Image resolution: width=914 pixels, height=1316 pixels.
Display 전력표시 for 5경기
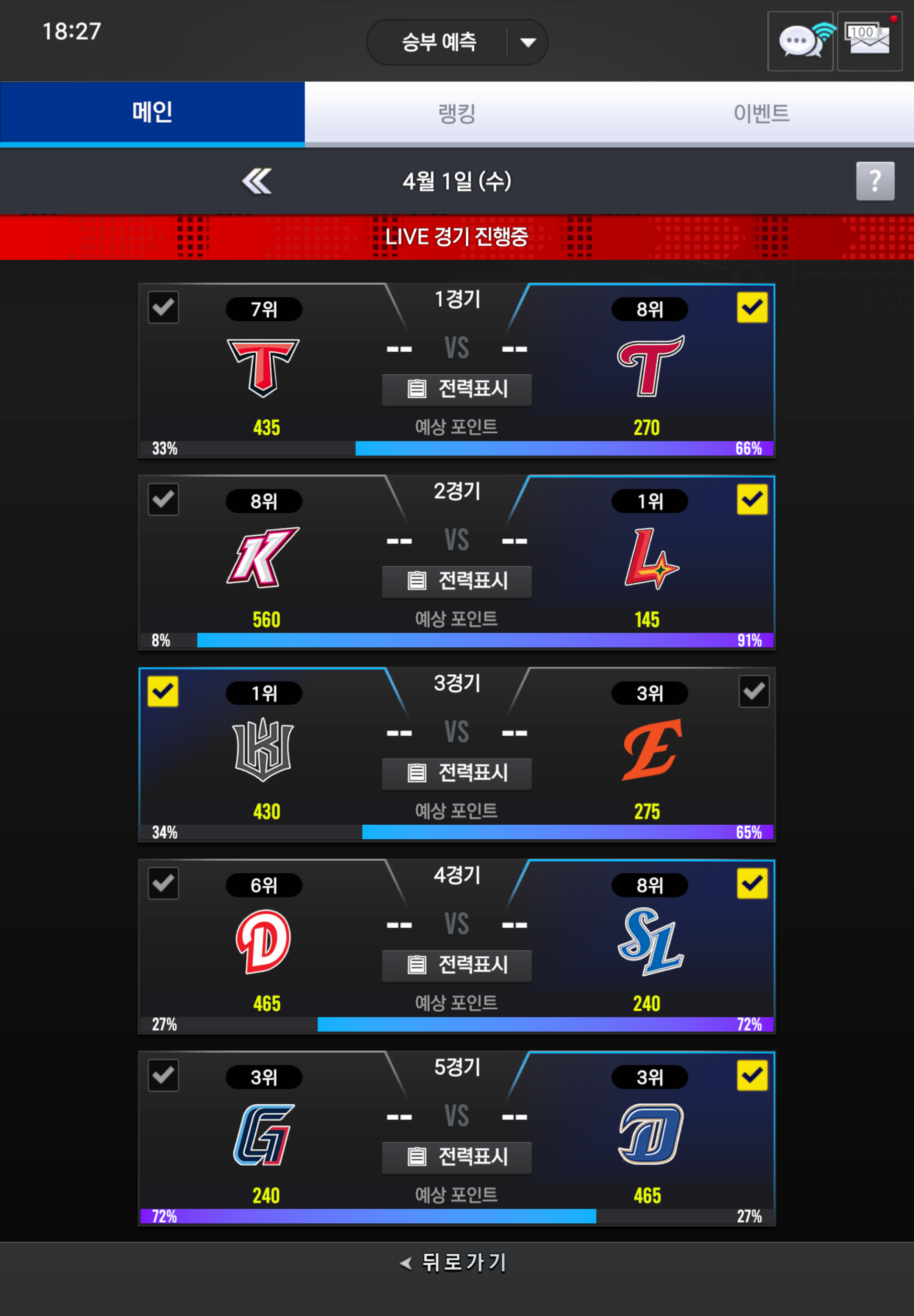457,1157
